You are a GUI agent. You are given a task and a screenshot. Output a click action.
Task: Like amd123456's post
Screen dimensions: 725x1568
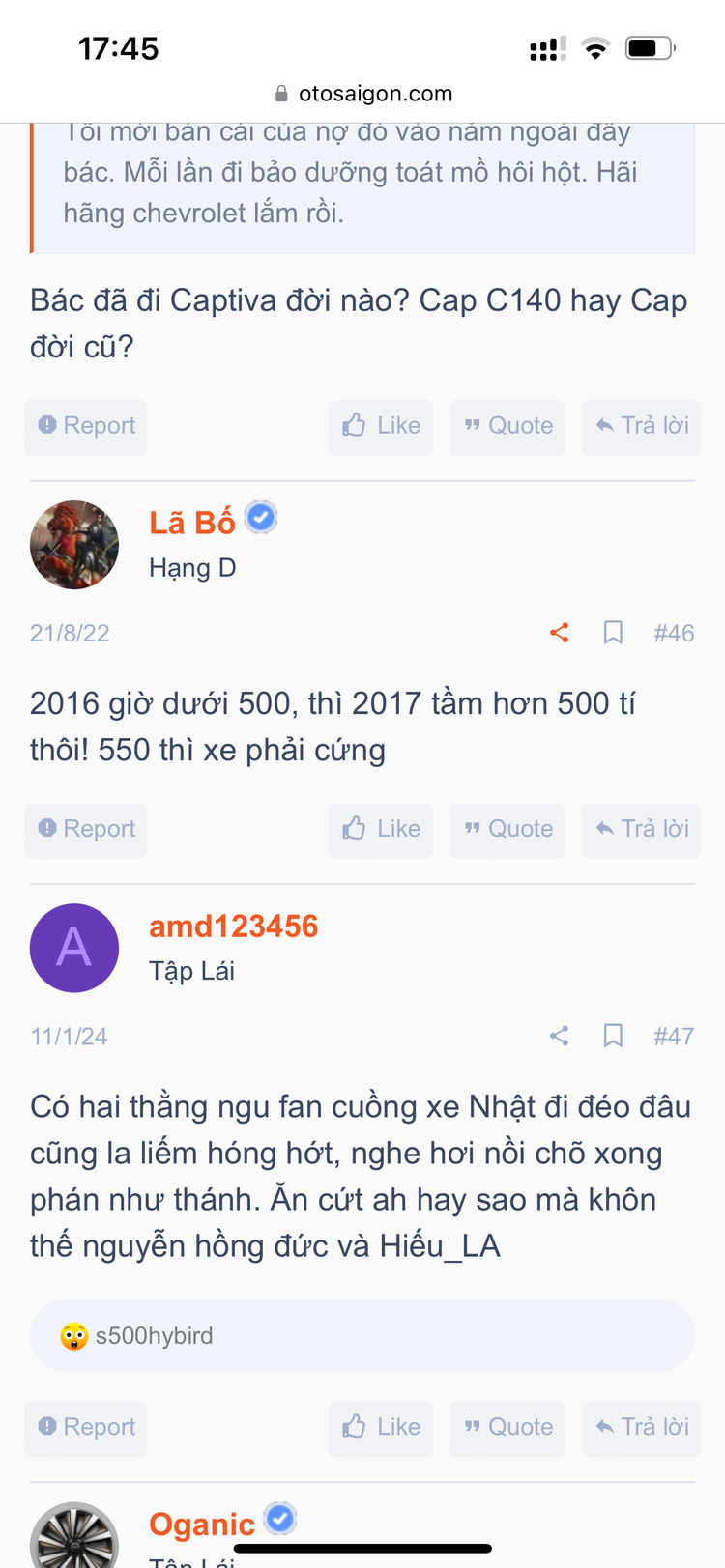coord(381,1427)
